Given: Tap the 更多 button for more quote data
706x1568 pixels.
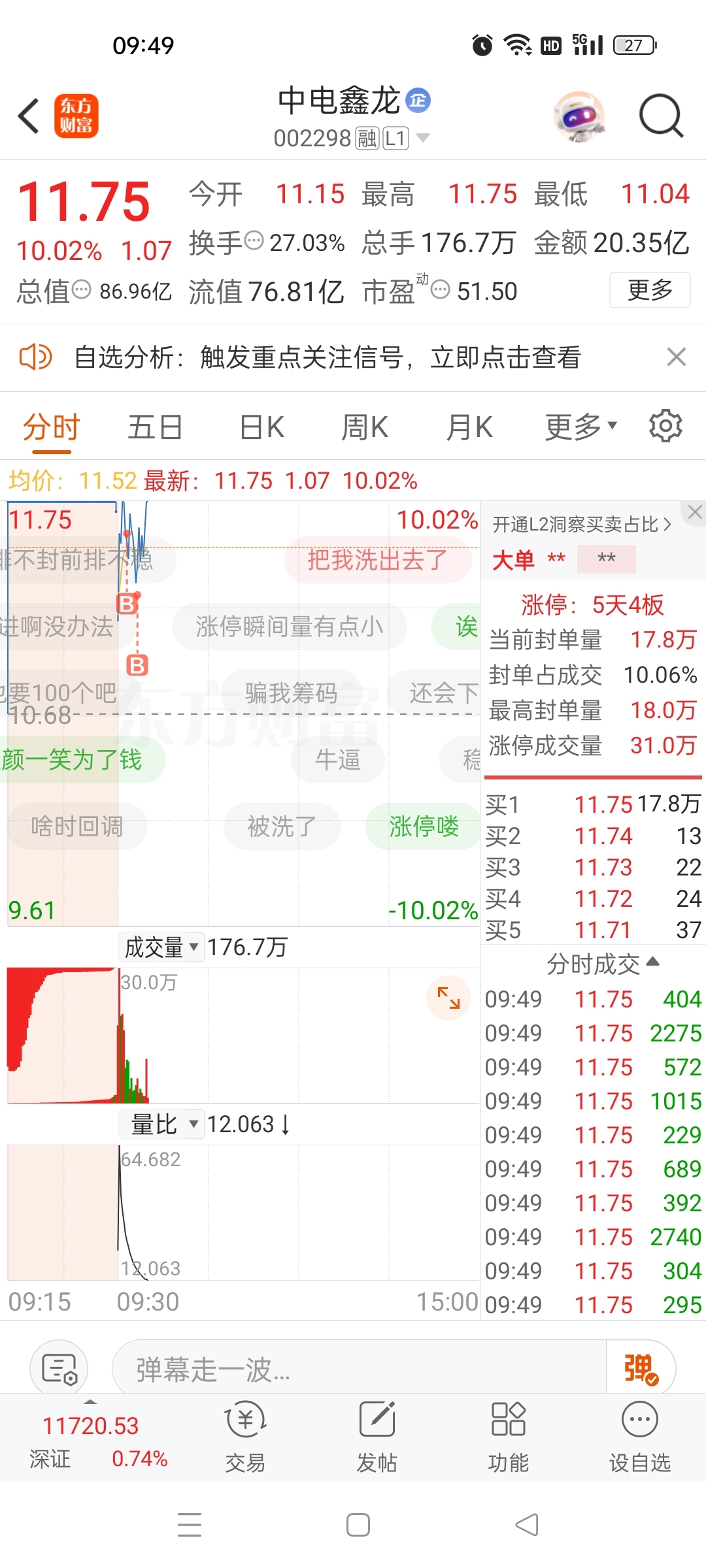Looking at the screenshot, I should [650, 289].
